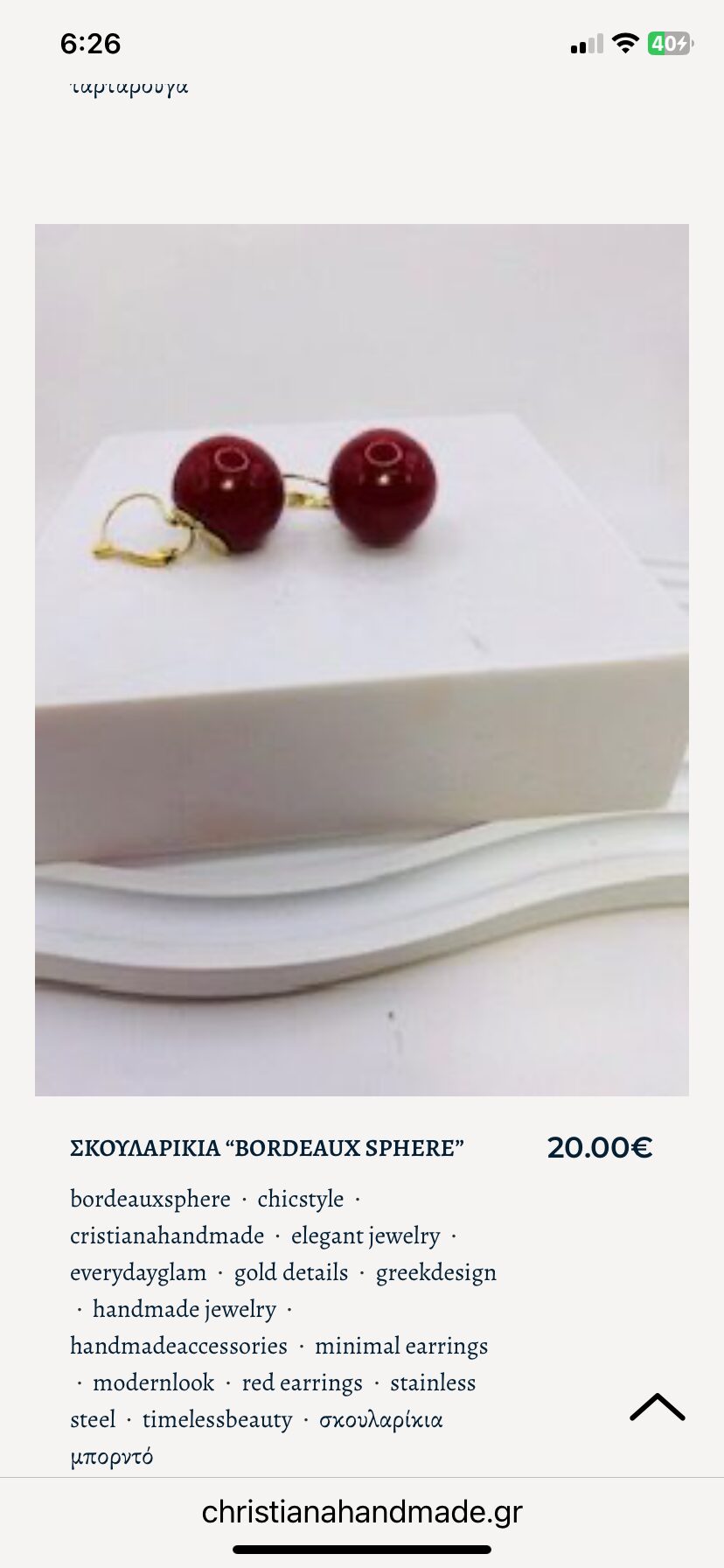Open the 'handmade jewelry' tag
724x1568 pixels.
pyautogui.click(x=184, y=1309)
